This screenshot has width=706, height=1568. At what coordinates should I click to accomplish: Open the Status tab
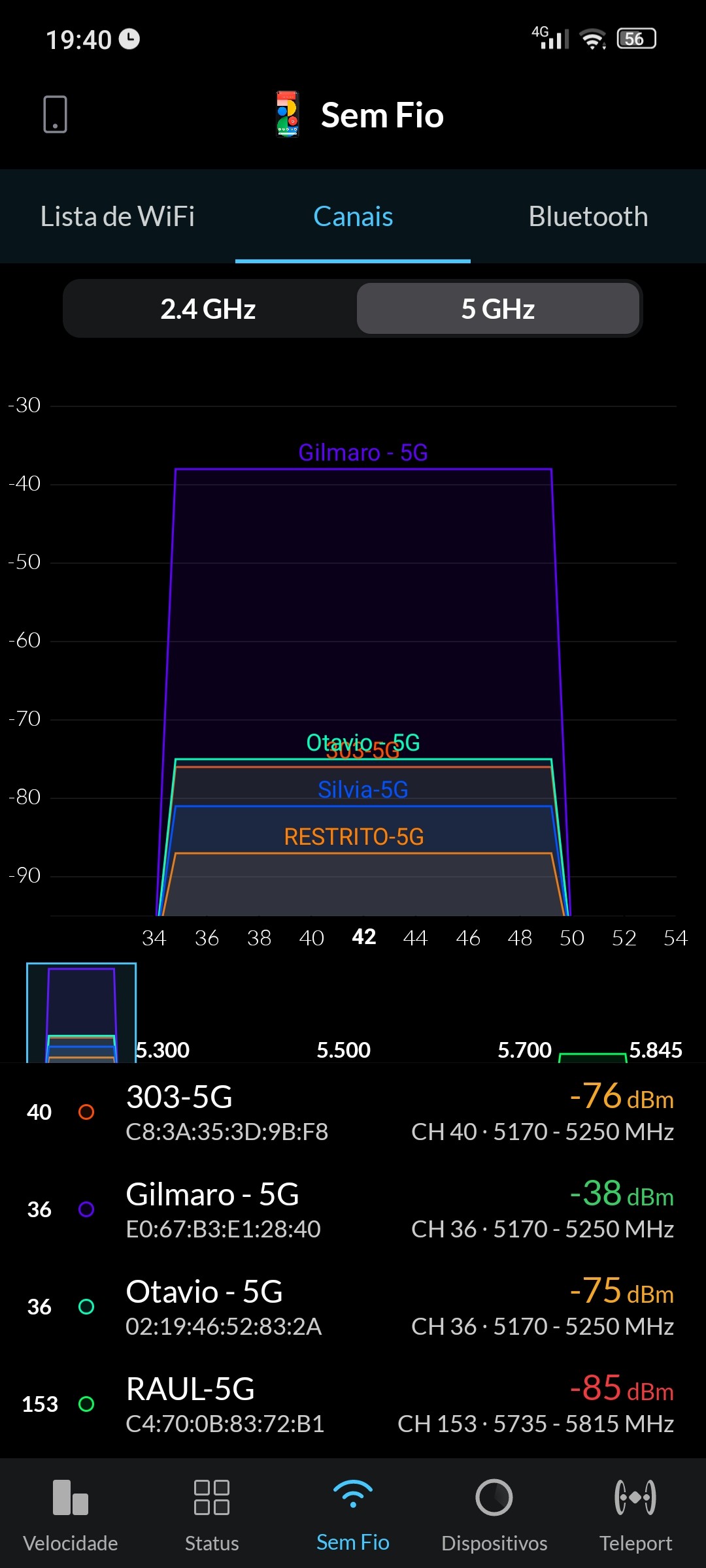(x=212, y=1514)
